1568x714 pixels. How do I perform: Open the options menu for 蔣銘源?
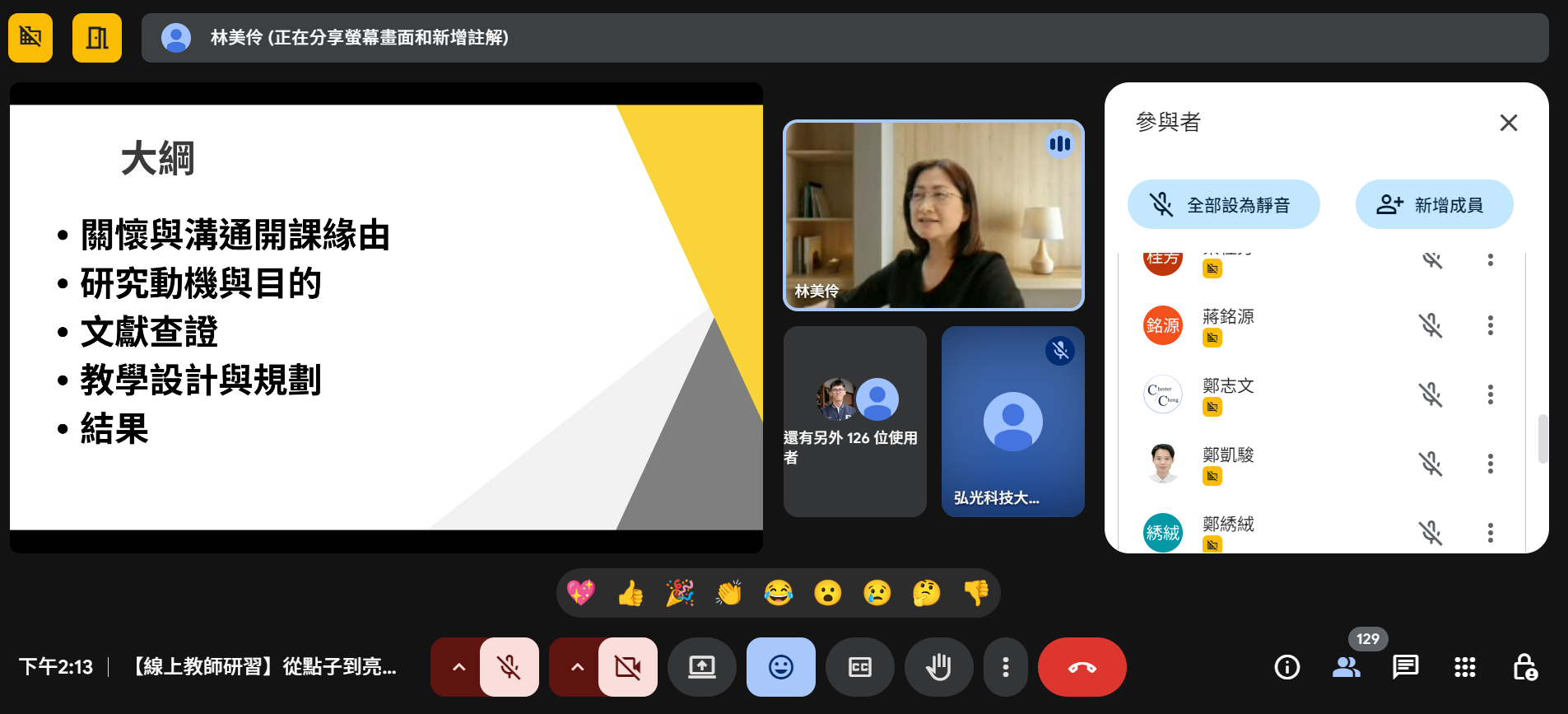1490,325
